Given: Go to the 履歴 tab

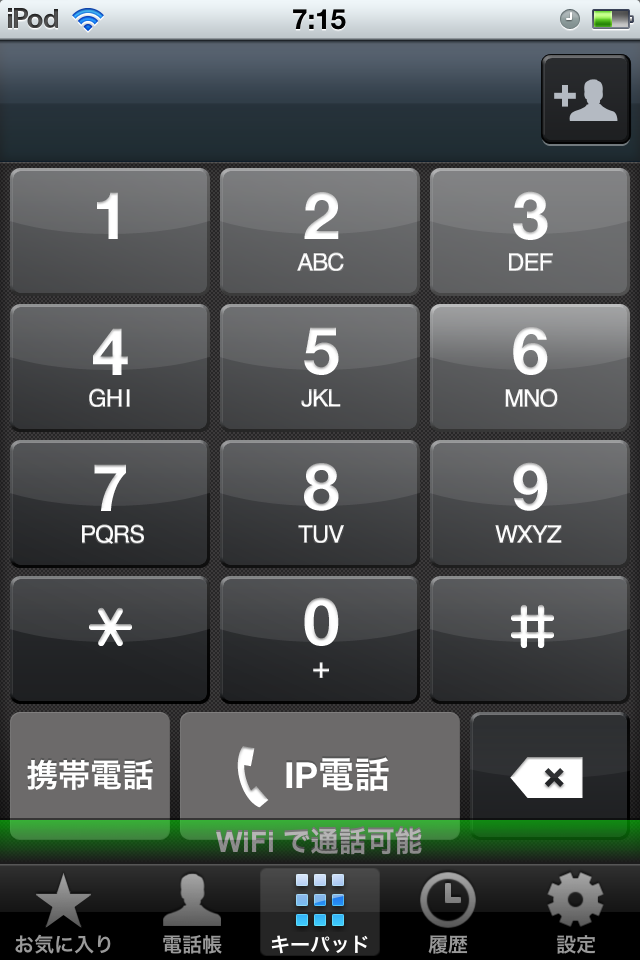Looking at the screenshot, I should point(447,912).
